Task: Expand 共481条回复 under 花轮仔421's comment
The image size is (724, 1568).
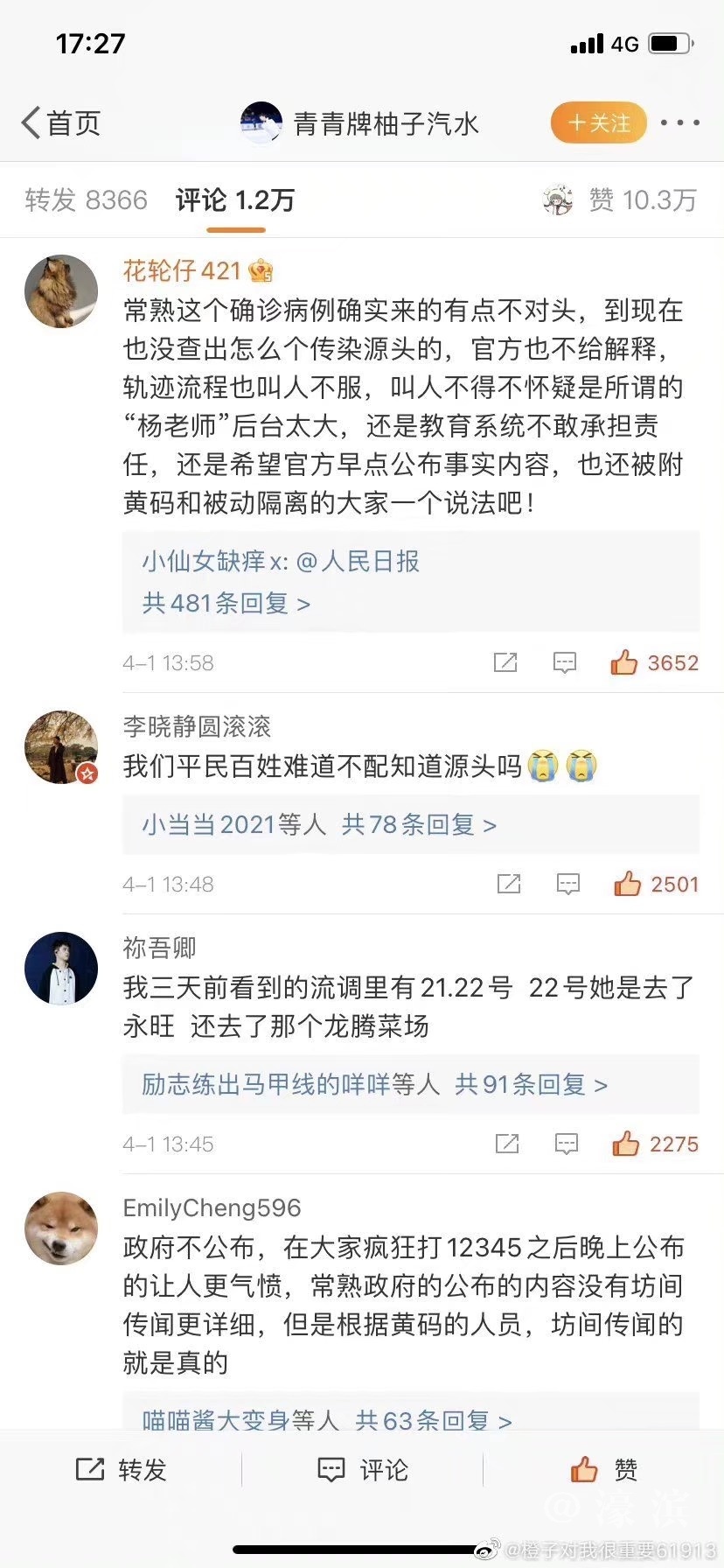Action: pos(226,603)
